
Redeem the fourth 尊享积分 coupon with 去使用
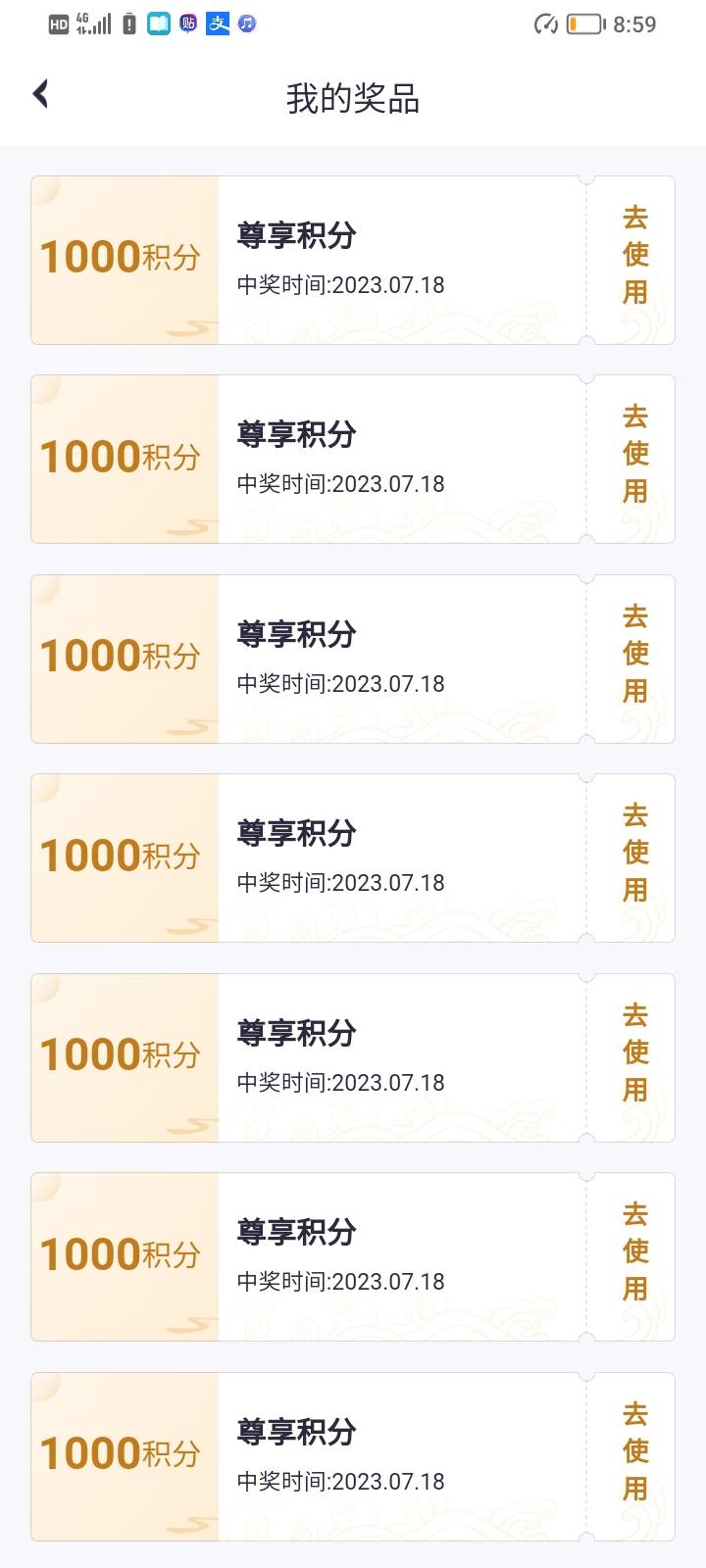(x=634, y=854)
